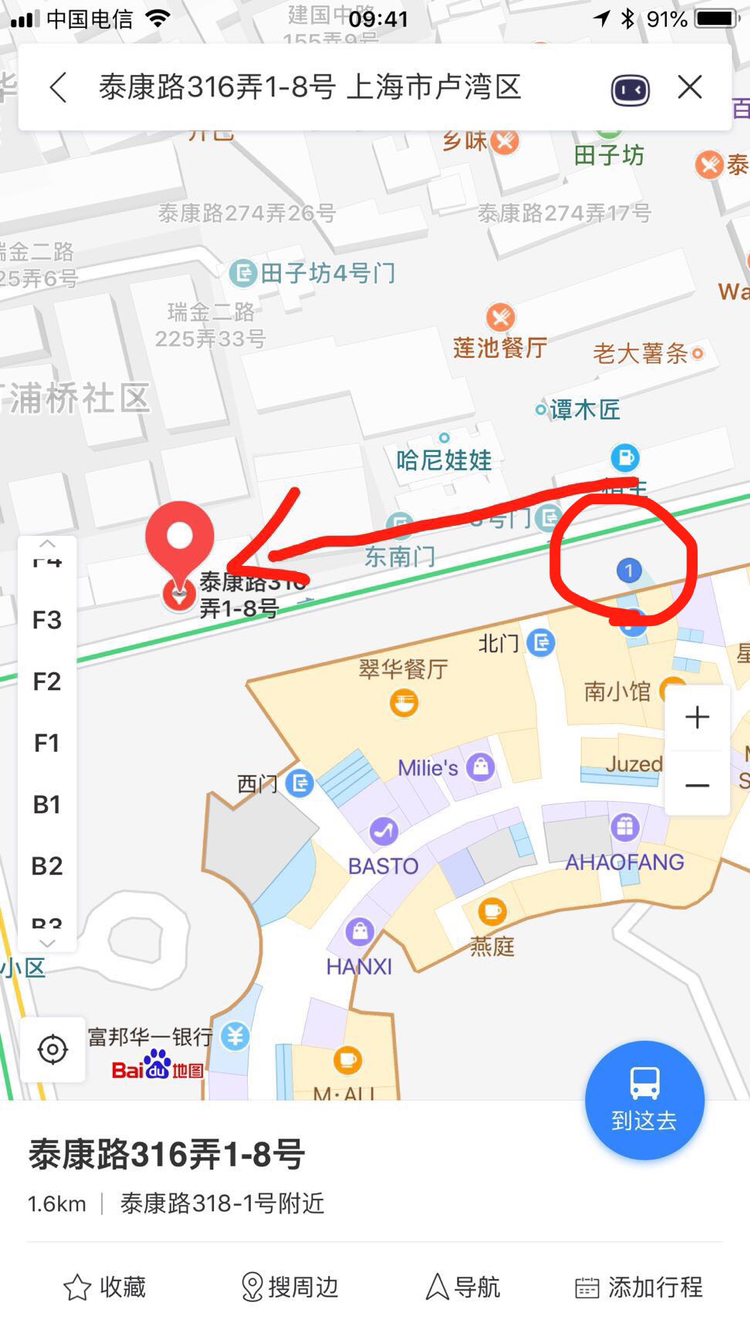Viewport: 750px width, 1332px height.
Task: Open details for 泰康路316弄1-8号
Action: click(166, 1155)
